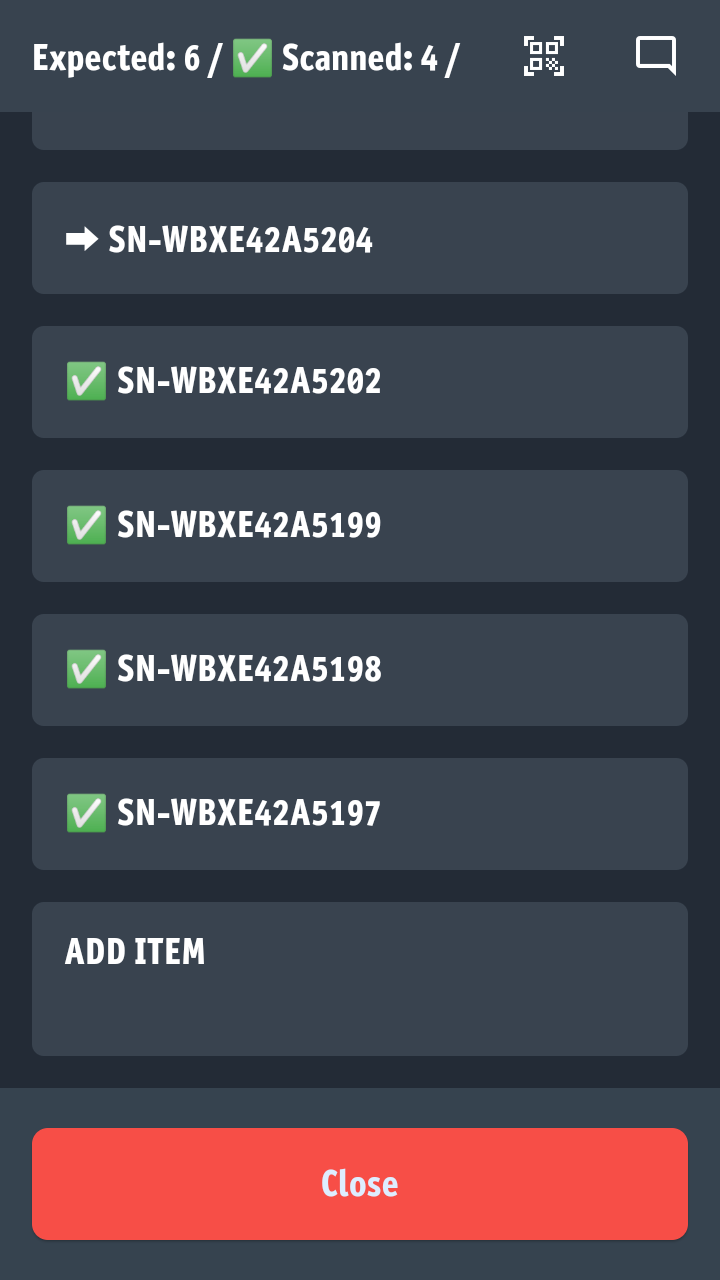Open scanned item SN-WBXE42A5198
Screen dimensions: 720x1280
click(360, 670)
